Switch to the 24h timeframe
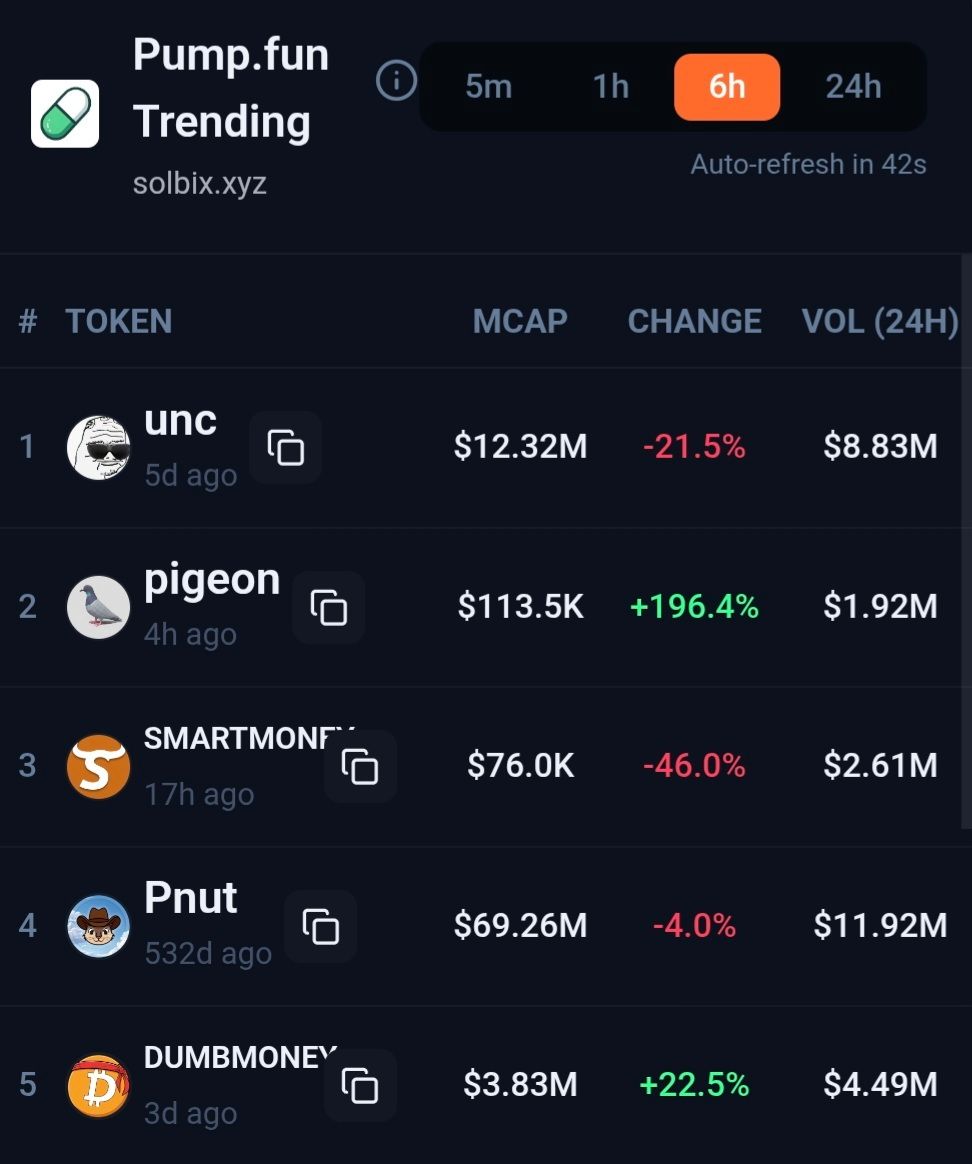The image size is (972, 1164). tap(853, 87)
